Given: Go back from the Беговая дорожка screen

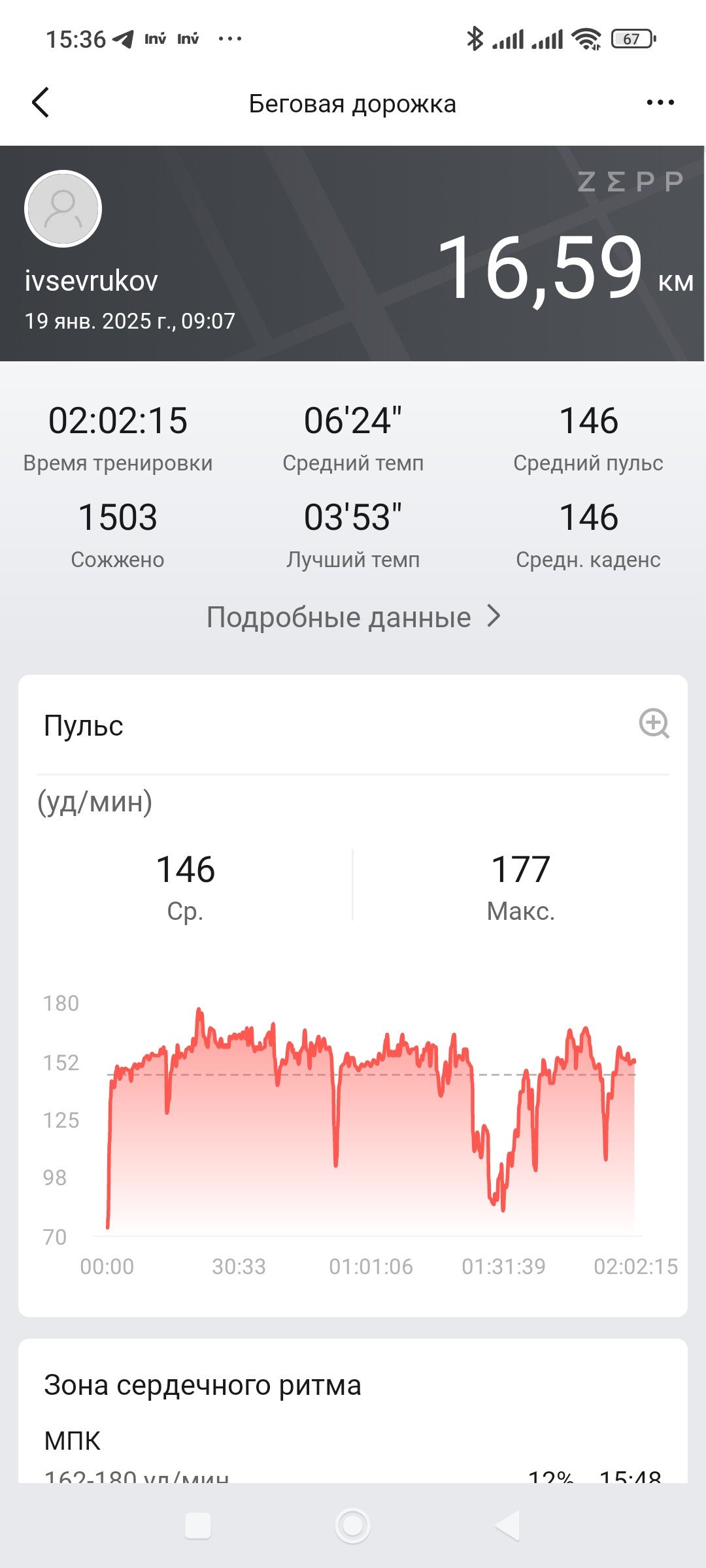Looking at the screenshot, I should click(x=41, y=103).
